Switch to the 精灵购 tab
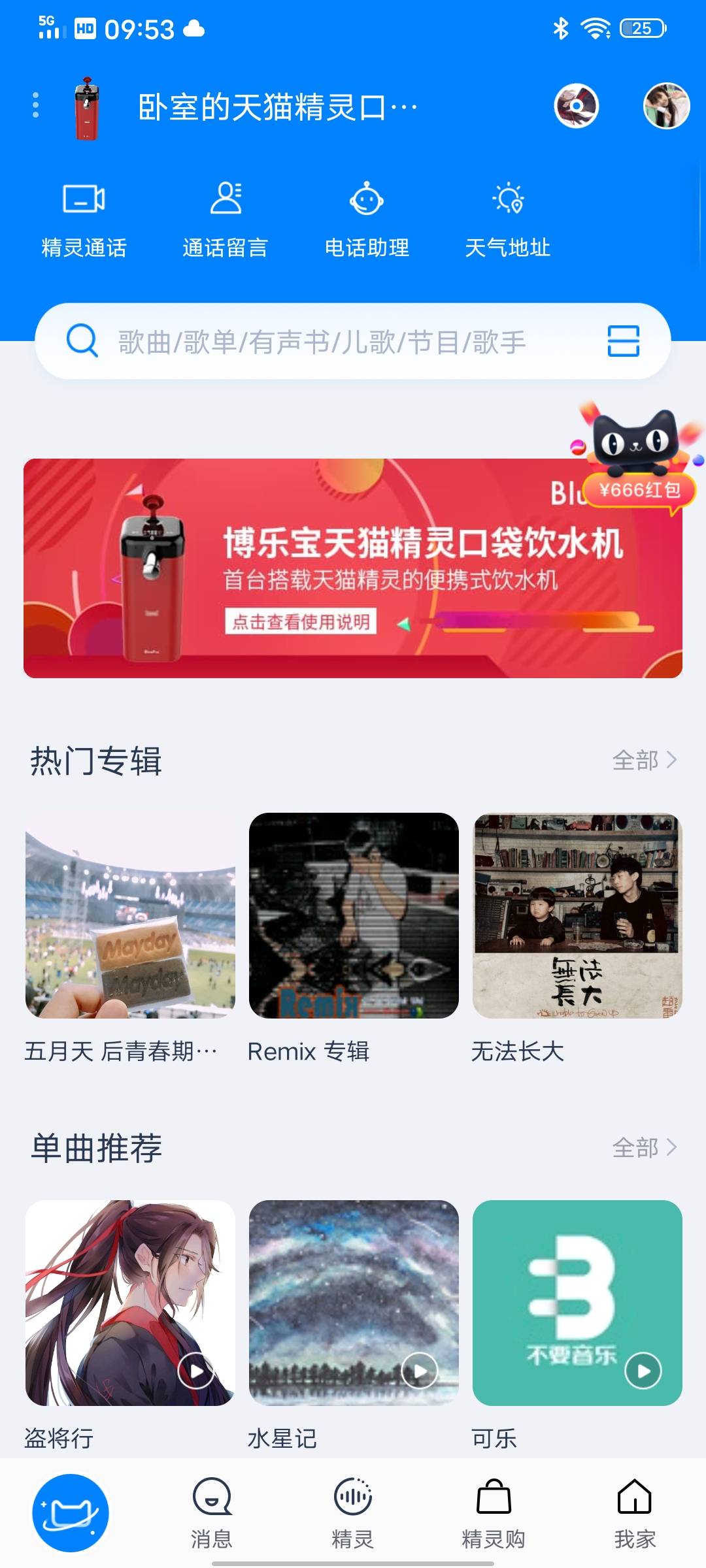 click(x=494, y=1513)
